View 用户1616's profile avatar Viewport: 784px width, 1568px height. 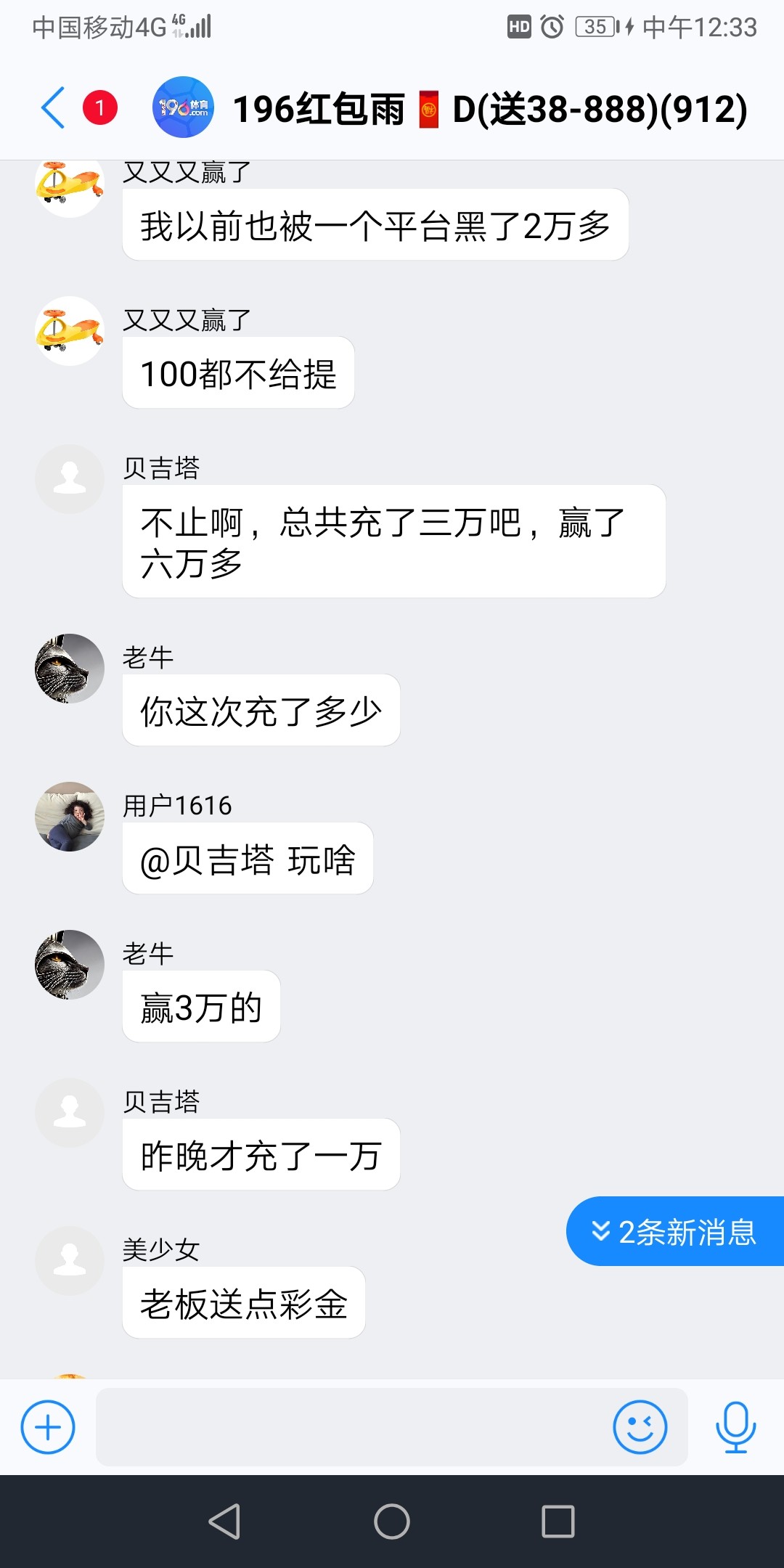tap(70, 817)
